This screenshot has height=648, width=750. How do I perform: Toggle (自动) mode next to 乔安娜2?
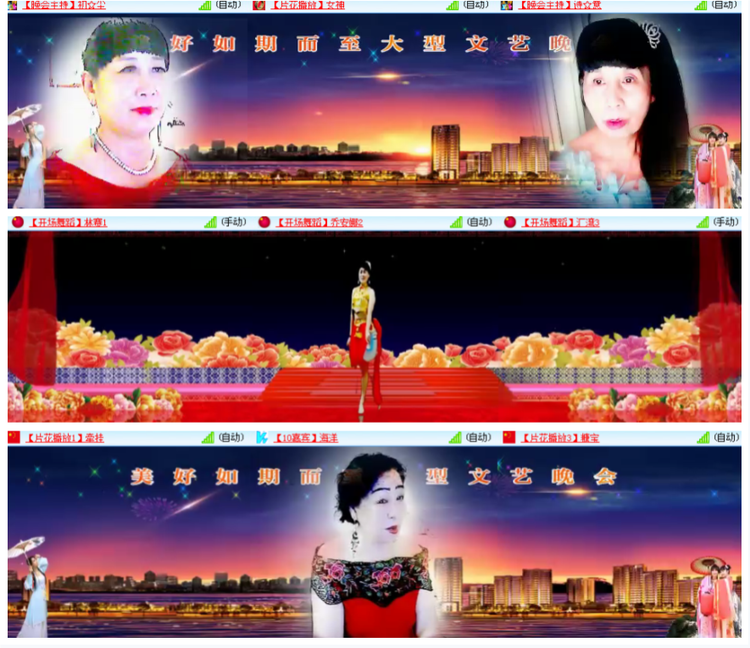pyautogui.click(x=479, y=222)
